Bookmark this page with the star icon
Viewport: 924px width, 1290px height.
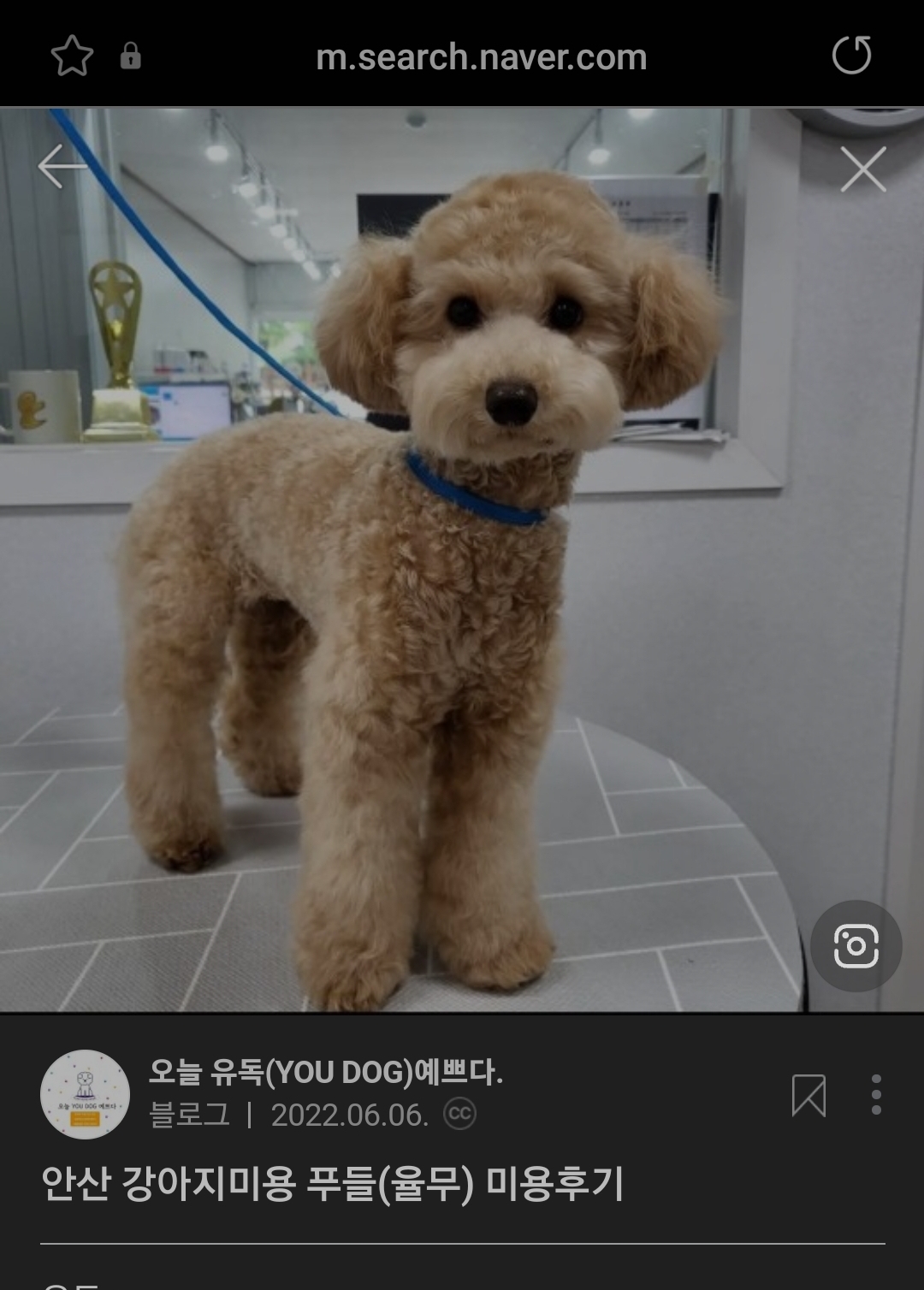pos(72,56)
